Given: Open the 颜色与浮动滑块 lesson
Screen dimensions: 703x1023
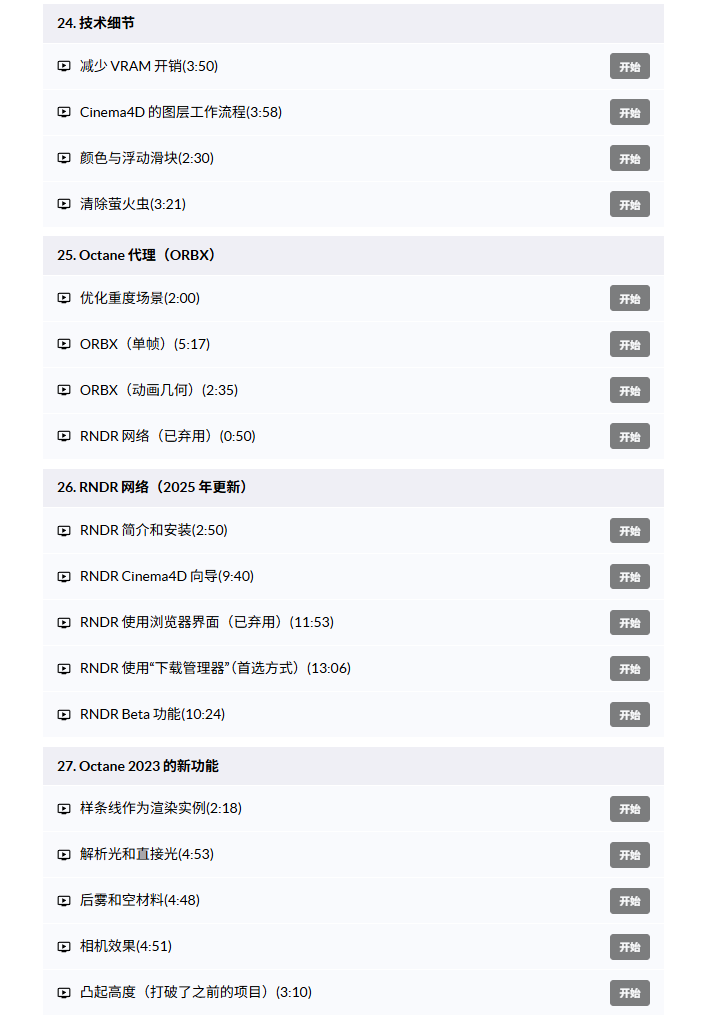Looking at the screenshot, I should tap(629, 158).
